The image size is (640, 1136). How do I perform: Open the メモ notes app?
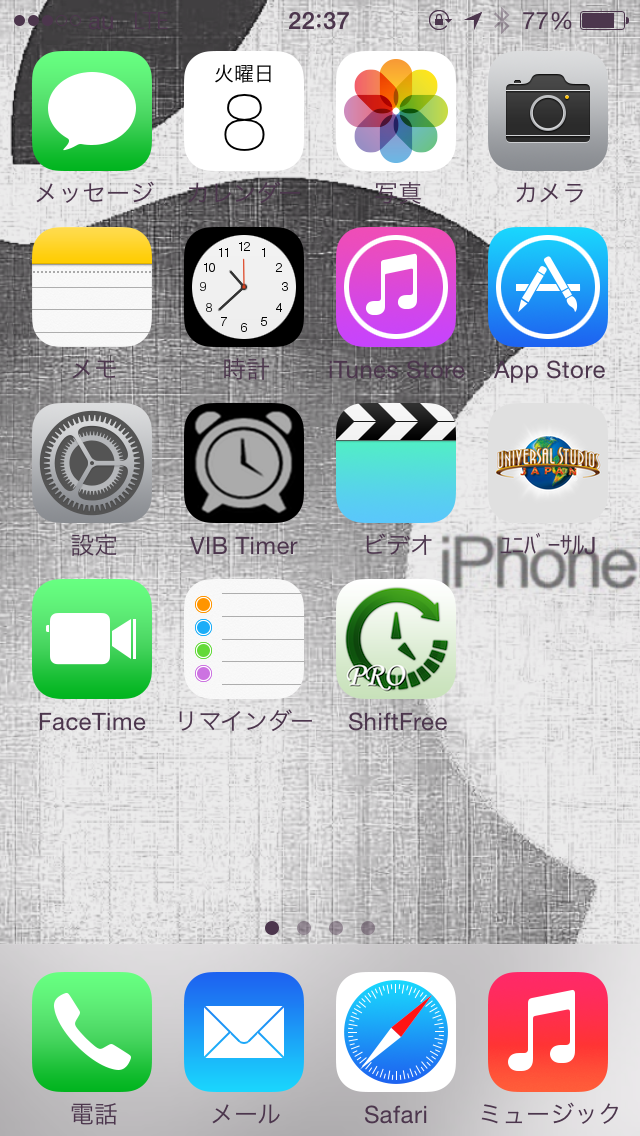click(92, 288)
